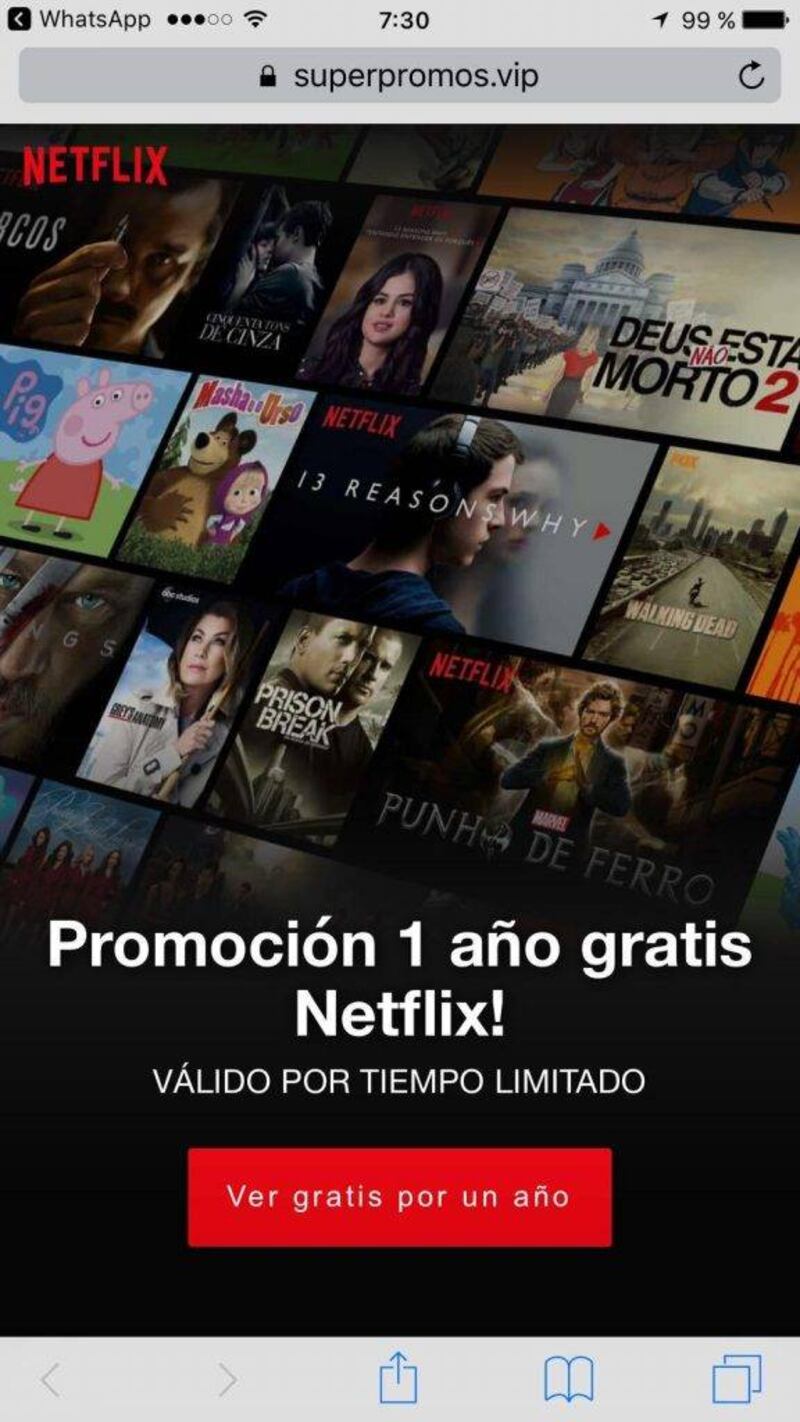Open Safari bookmarks

pyautogui.click(x=568, y=1381)
